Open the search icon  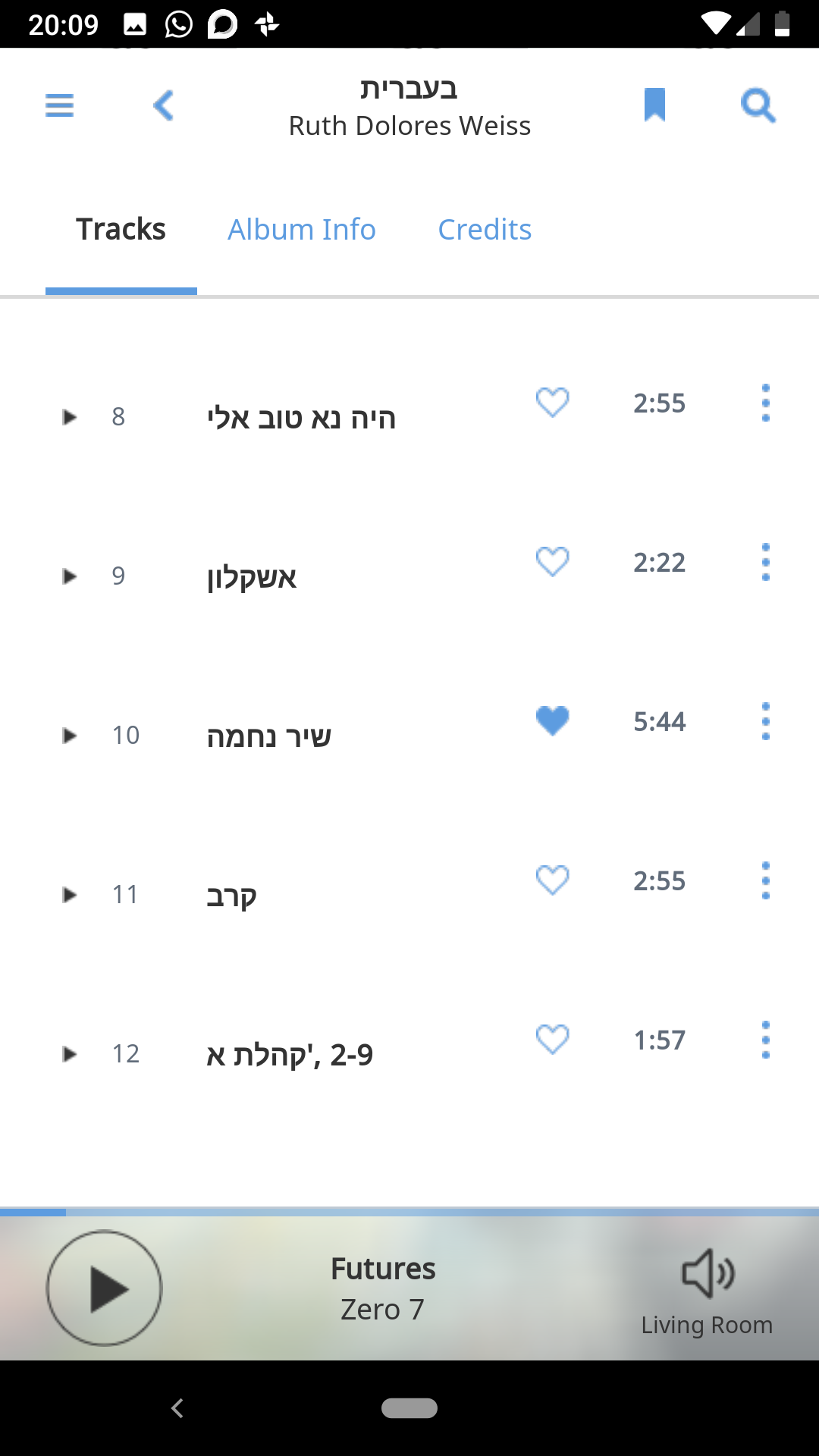click(x=758, y=105)
